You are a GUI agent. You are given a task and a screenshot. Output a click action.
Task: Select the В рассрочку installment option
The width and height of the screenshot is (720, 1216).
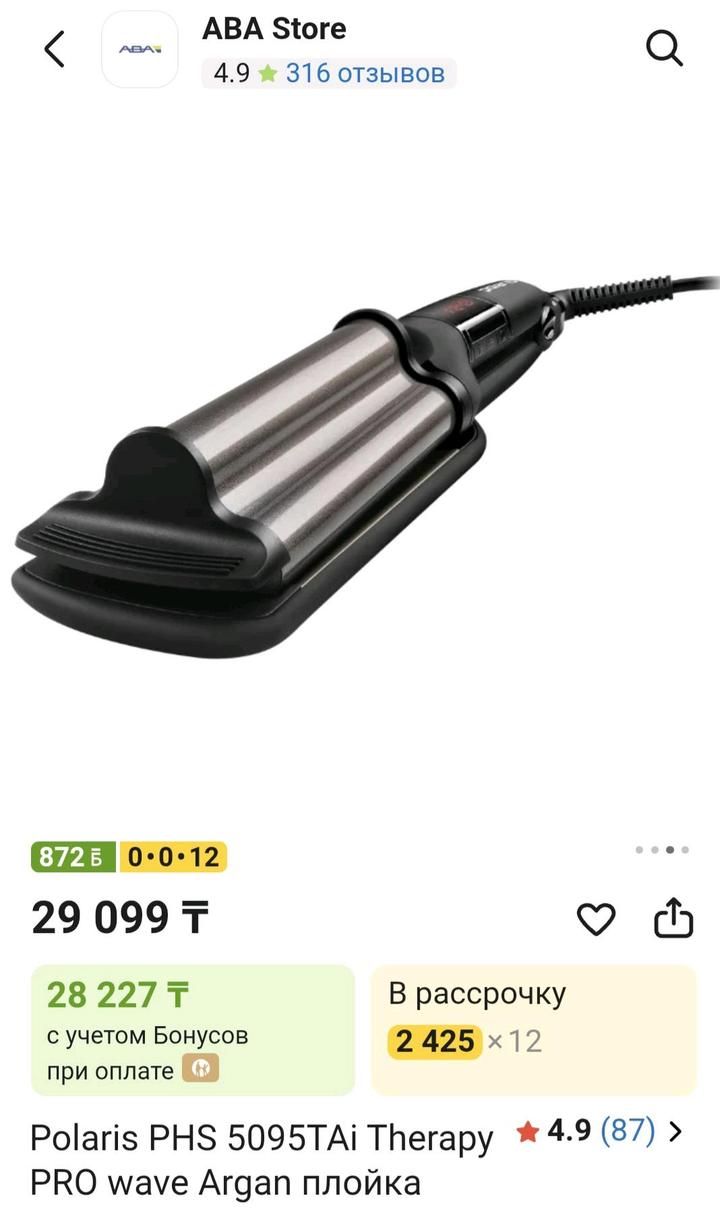[x=533, y=1029]
